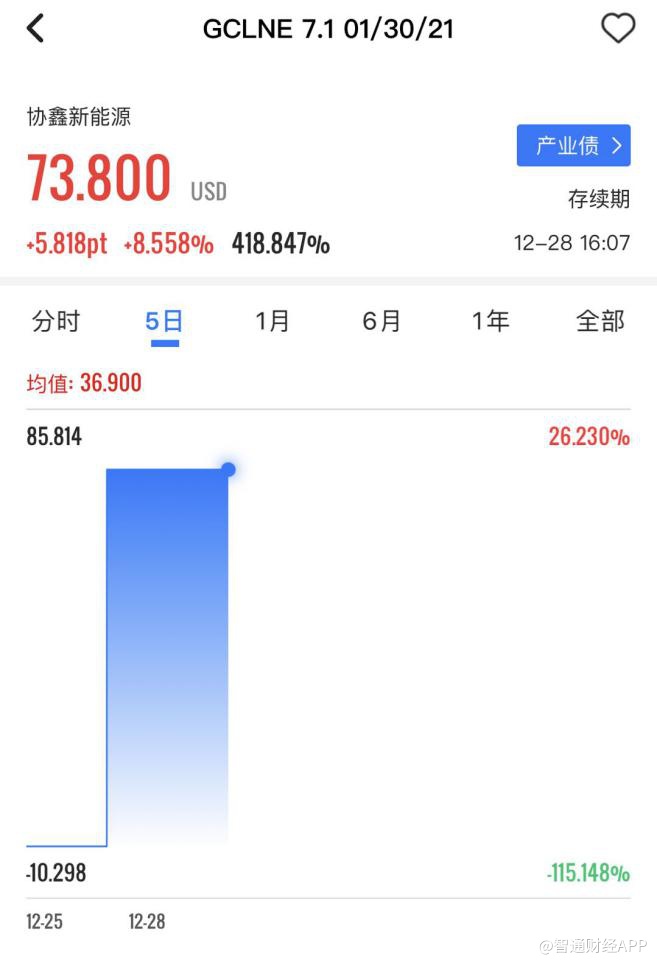
Task: Open the 产业债 category button
Action: click(x=573, y=146)
